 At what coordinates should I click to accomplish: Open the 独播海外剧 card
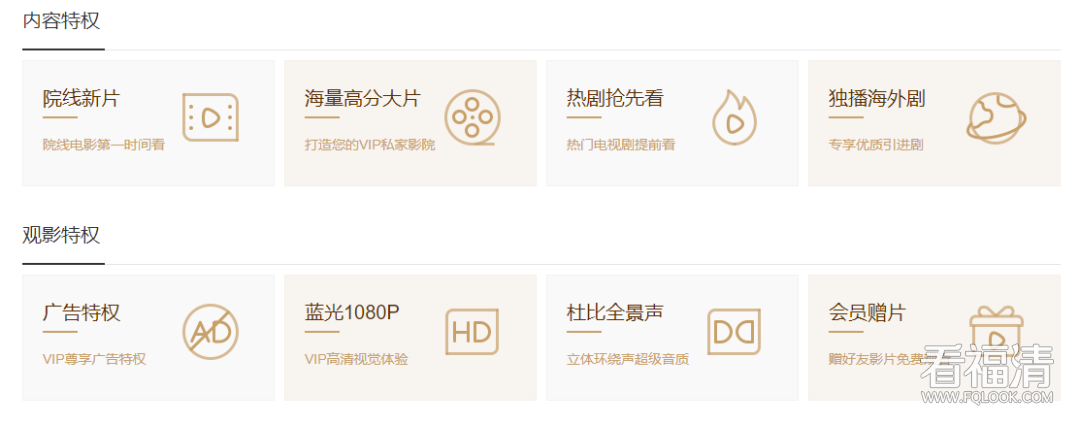point(934,123)
